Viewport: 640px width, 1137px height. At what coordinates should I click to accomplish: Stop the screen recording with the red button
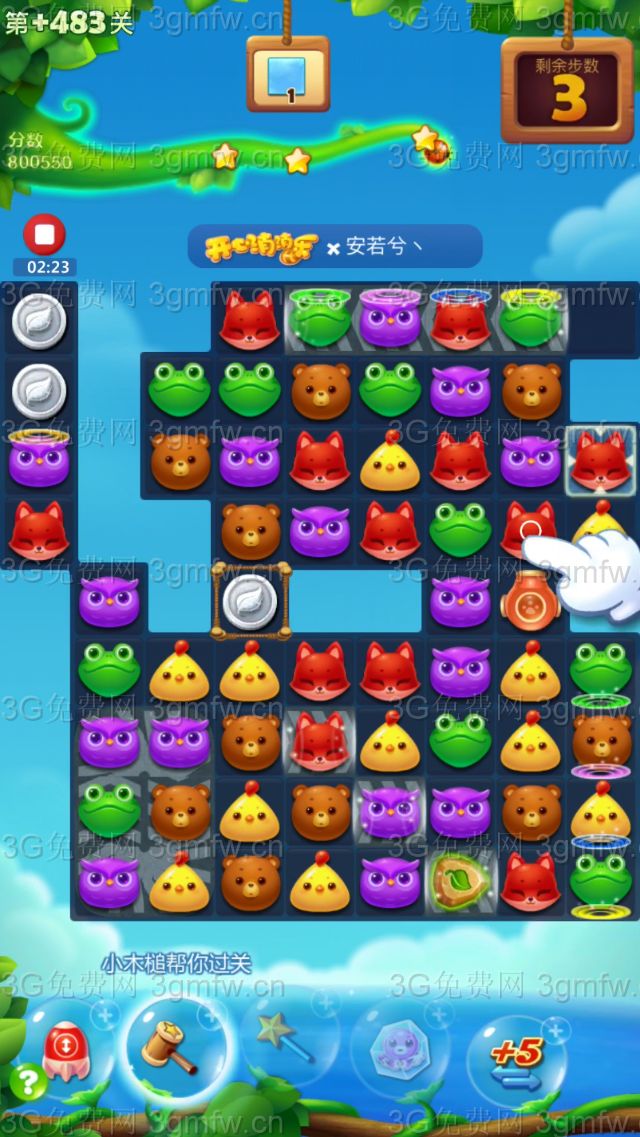tap(44, 235)
